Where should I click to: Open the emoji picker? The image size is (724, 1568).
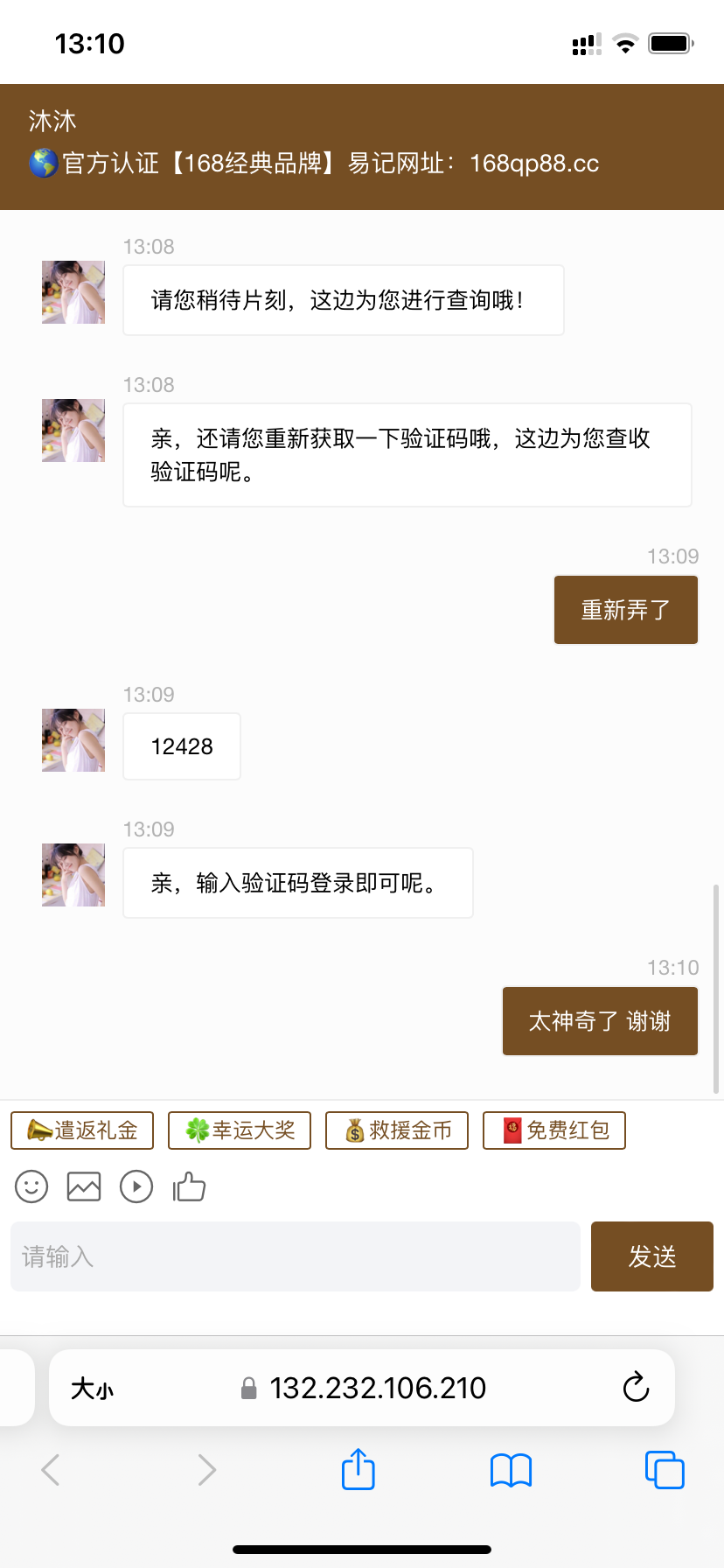31,1187
